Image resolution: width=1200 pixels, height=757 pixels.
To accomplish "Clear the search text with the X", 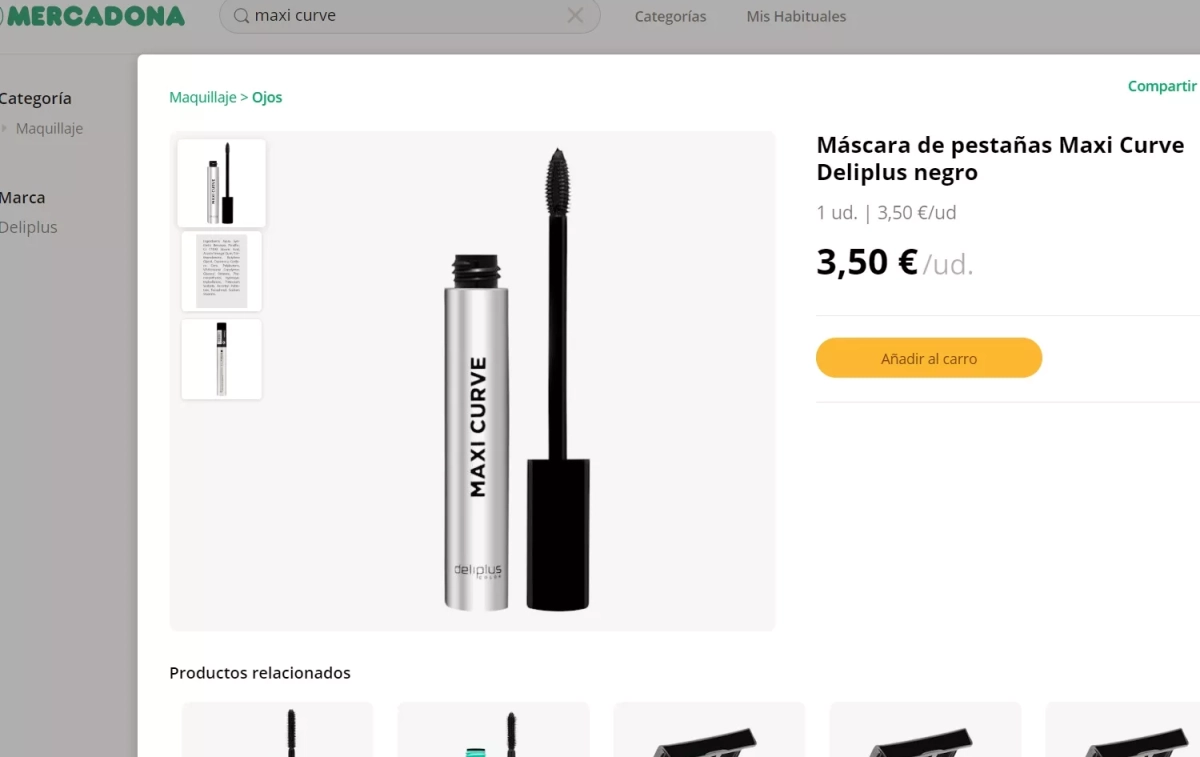I will (575, 16).
